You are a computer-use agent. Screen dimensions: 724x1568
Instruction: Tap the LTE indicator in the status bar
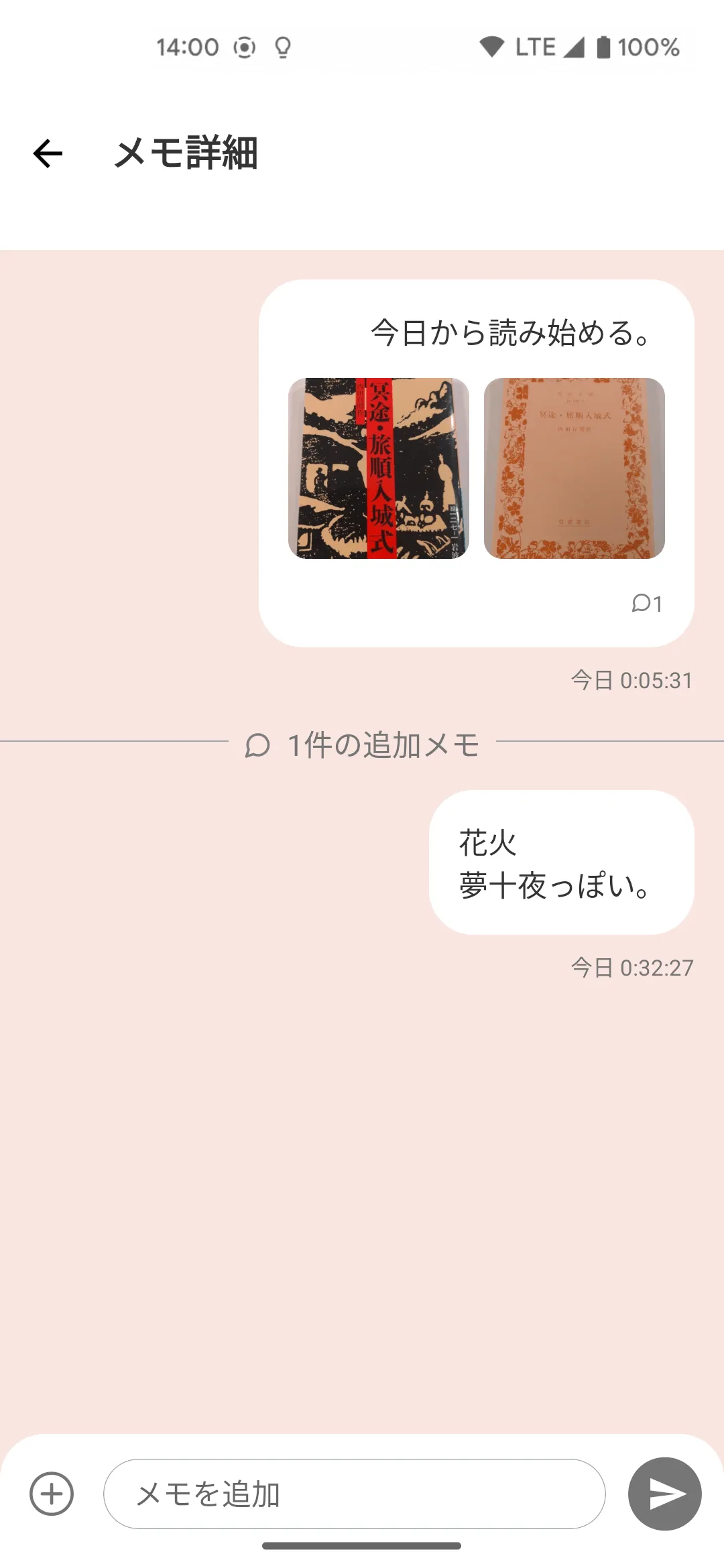[x=534, y=46]
